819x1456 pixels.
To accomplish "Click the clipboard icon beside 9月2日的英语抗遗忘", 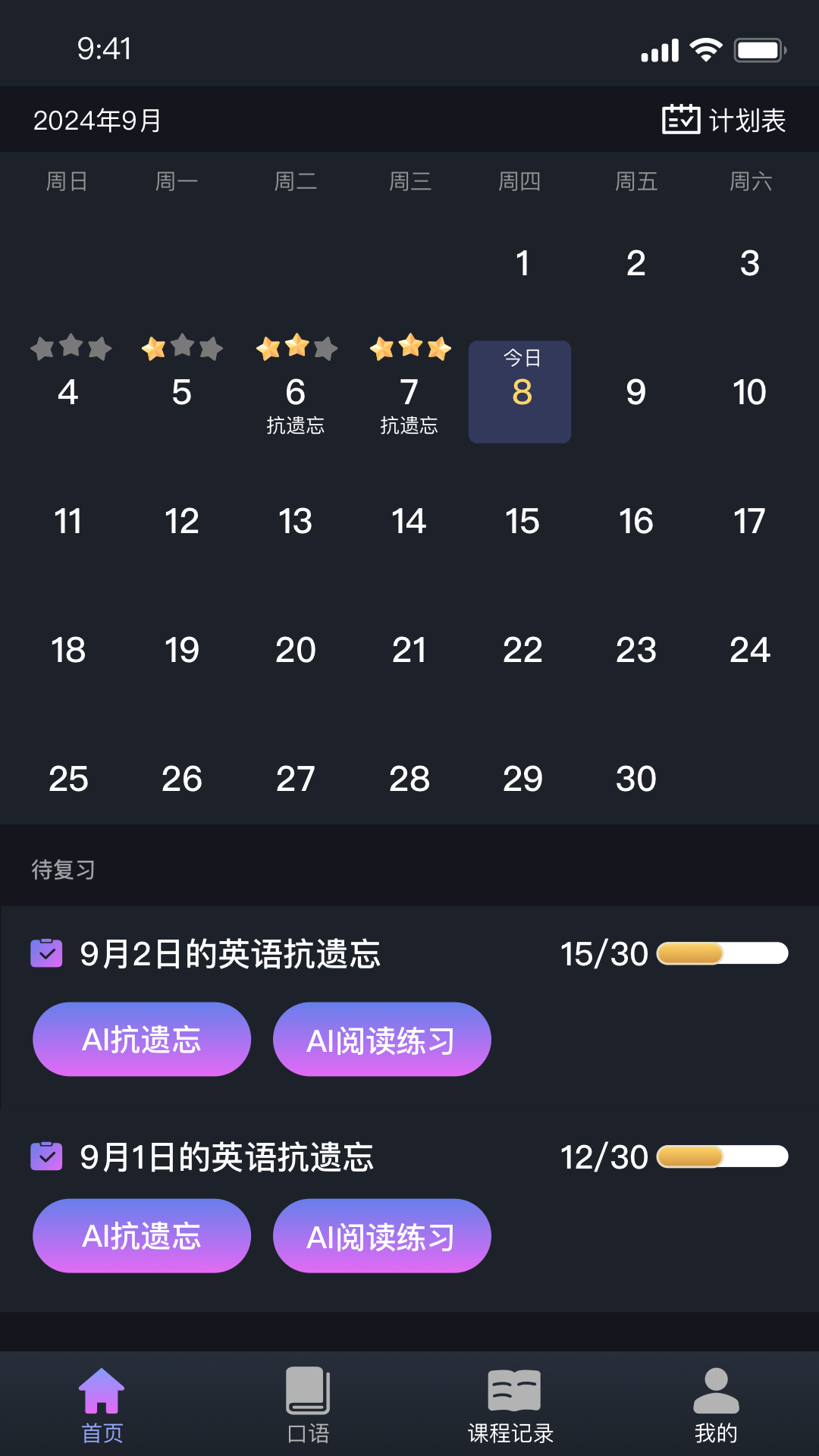I will [47, 953].
